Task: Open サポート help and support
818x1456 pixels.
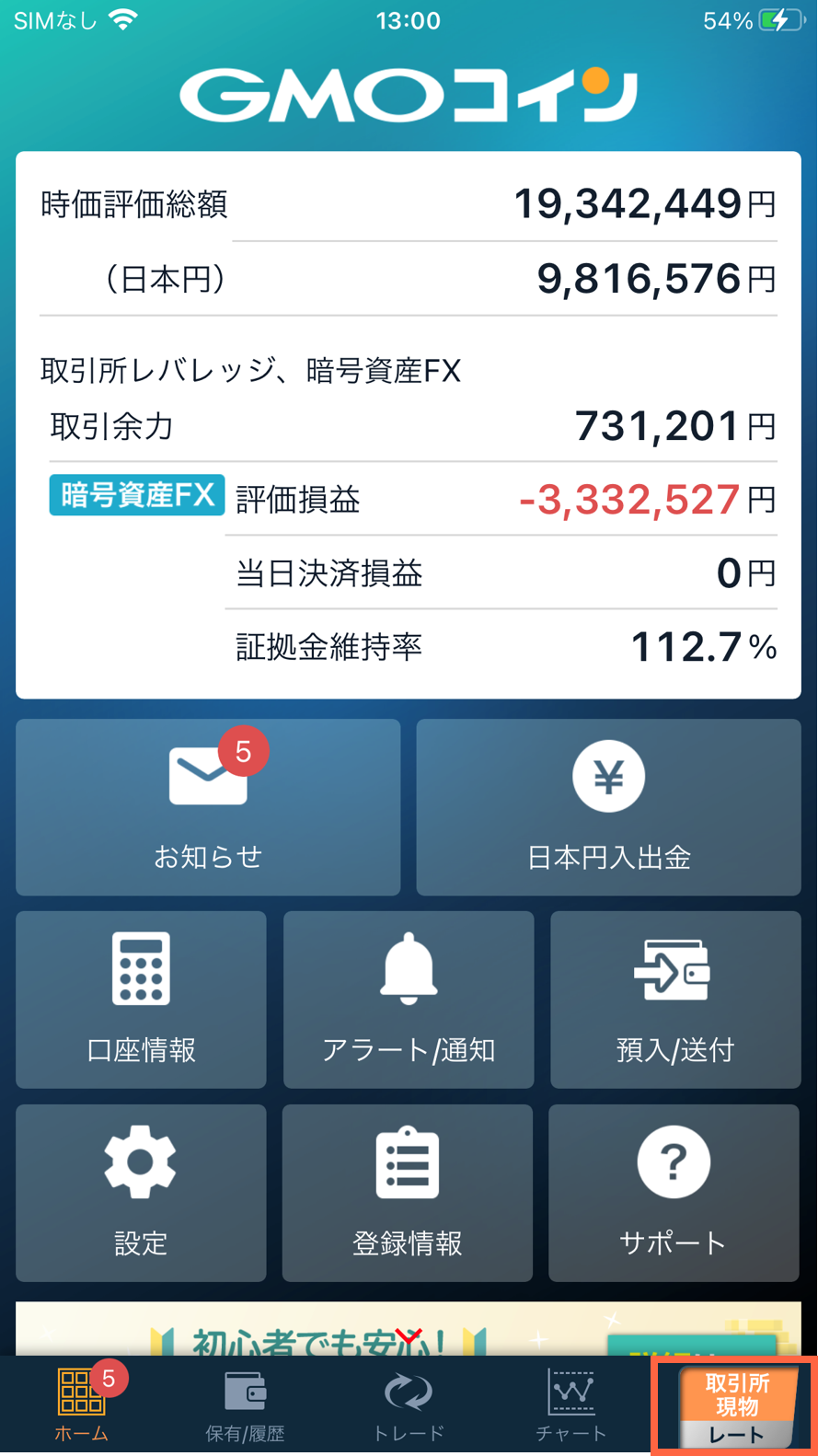Action: pyautogui.click(x=674, y=1193)
